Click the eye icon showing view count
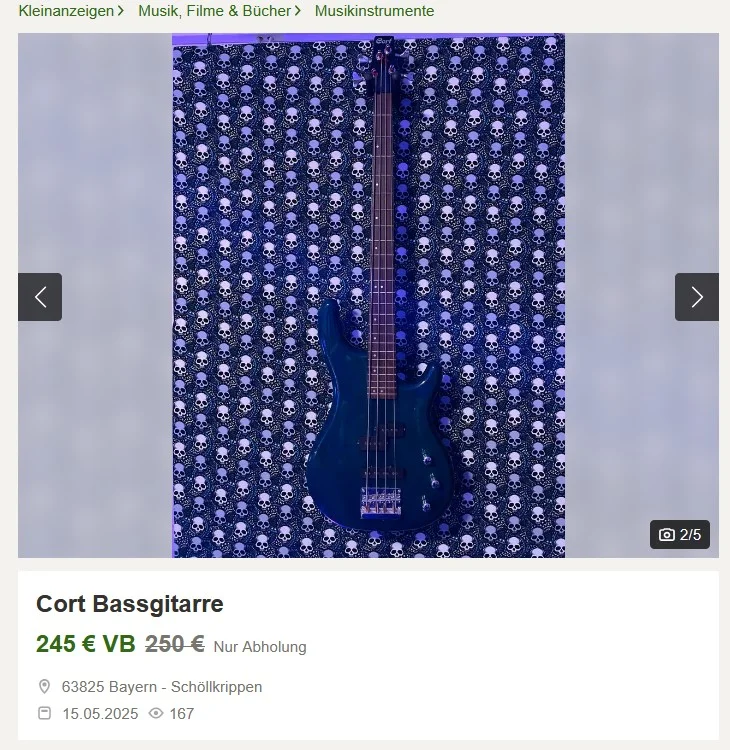This screenshot has width=730, height=750. point(156,713)
